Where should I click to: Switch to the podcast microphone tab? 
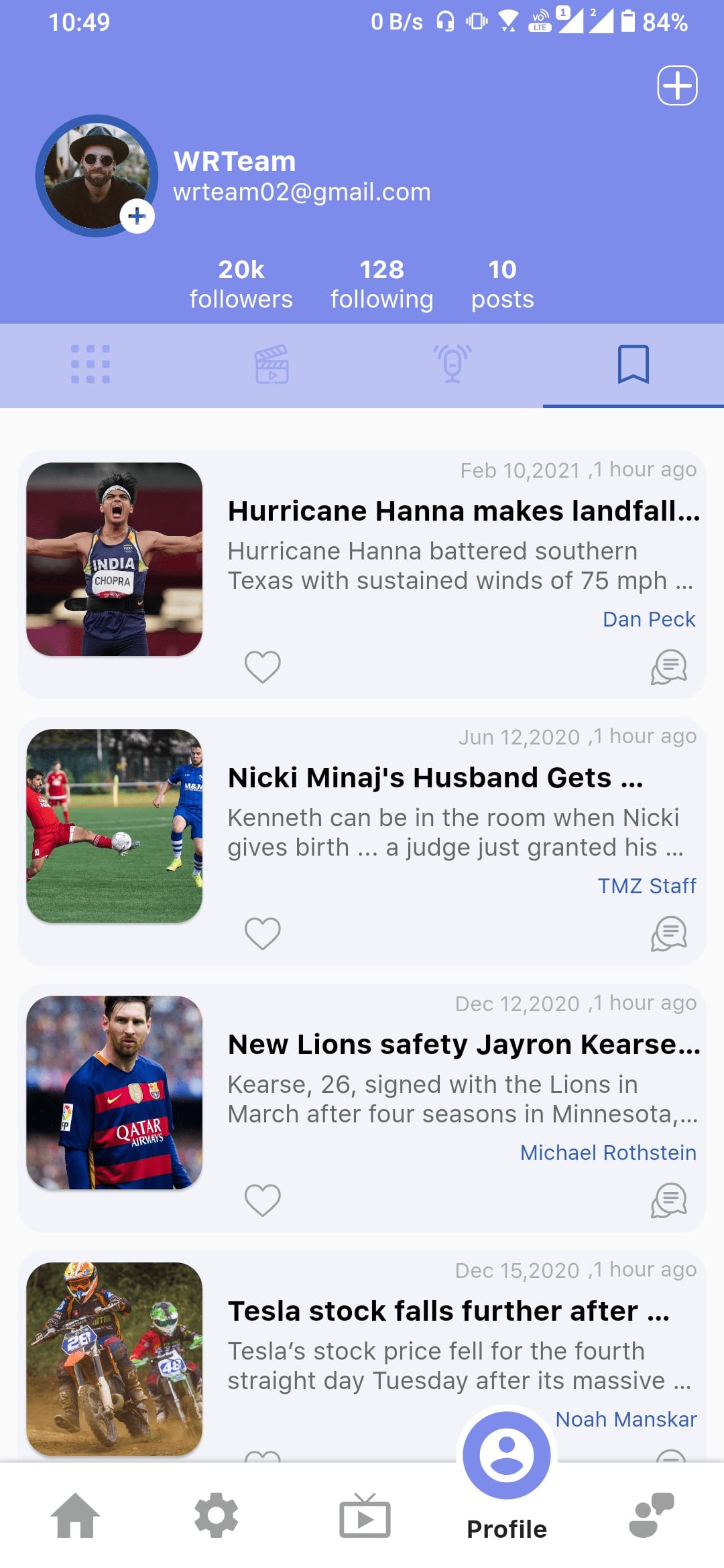(x=452, y=365)
